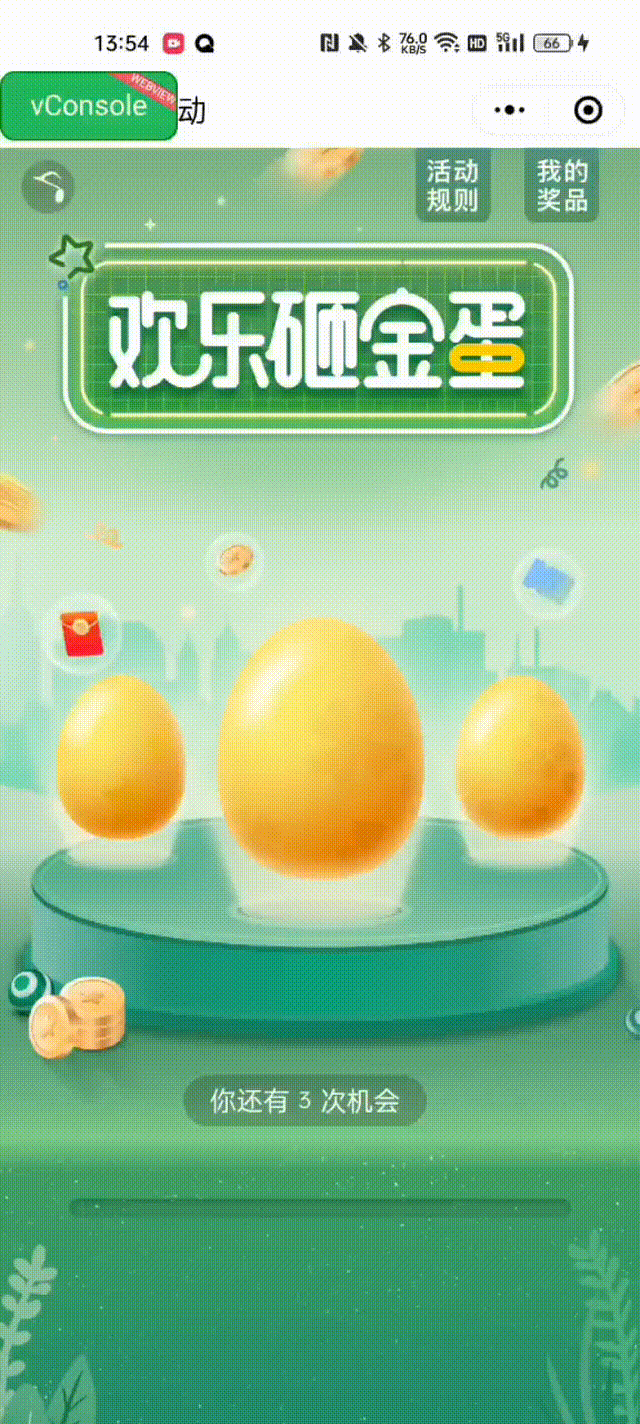Close the mini program with the circle icon
This screenshot has height=1424, width=640.
coord(589,110)
